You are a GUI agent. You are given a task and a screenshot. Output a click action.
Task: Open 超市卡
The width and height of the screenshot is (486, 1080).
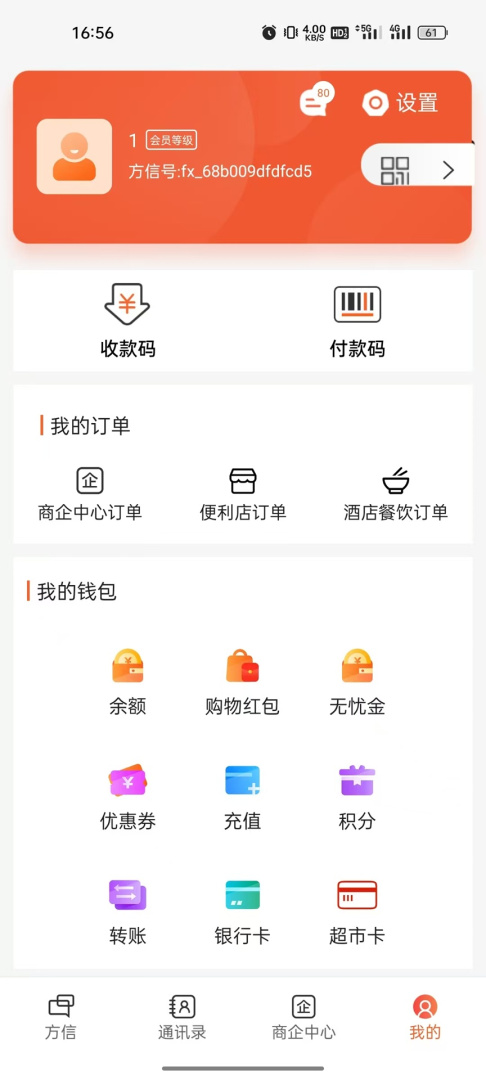[357, 912]
